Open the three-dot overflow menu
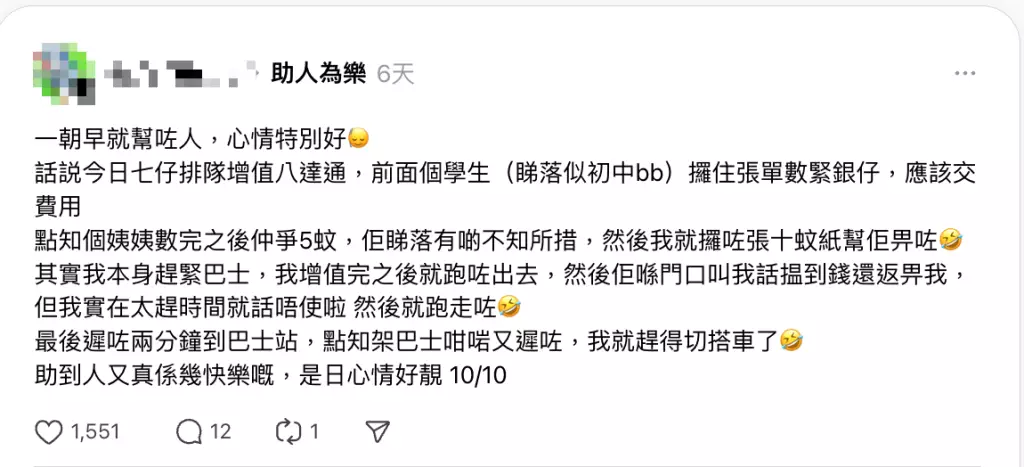The width and height of the screenshot is (1024, 467). coord(965,74)
